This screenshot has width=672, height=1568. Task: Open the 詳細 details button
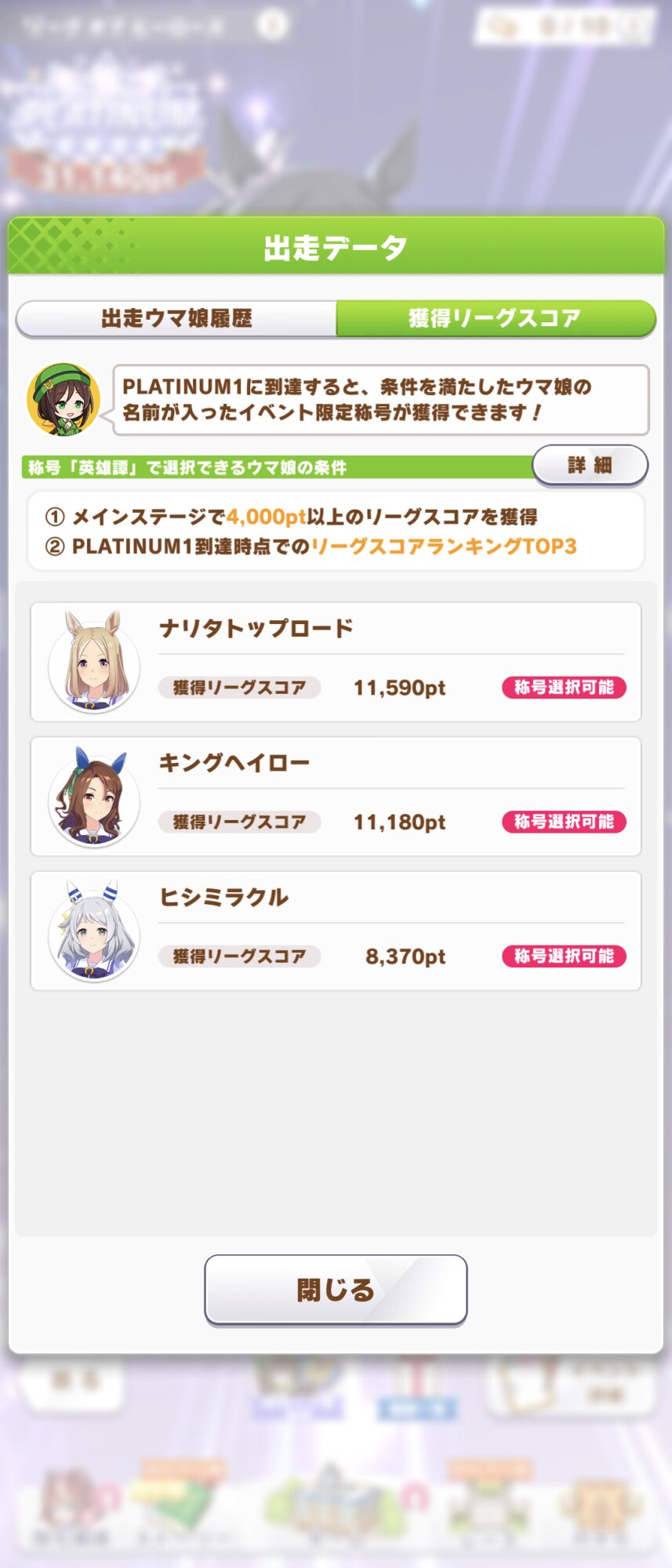590,465
